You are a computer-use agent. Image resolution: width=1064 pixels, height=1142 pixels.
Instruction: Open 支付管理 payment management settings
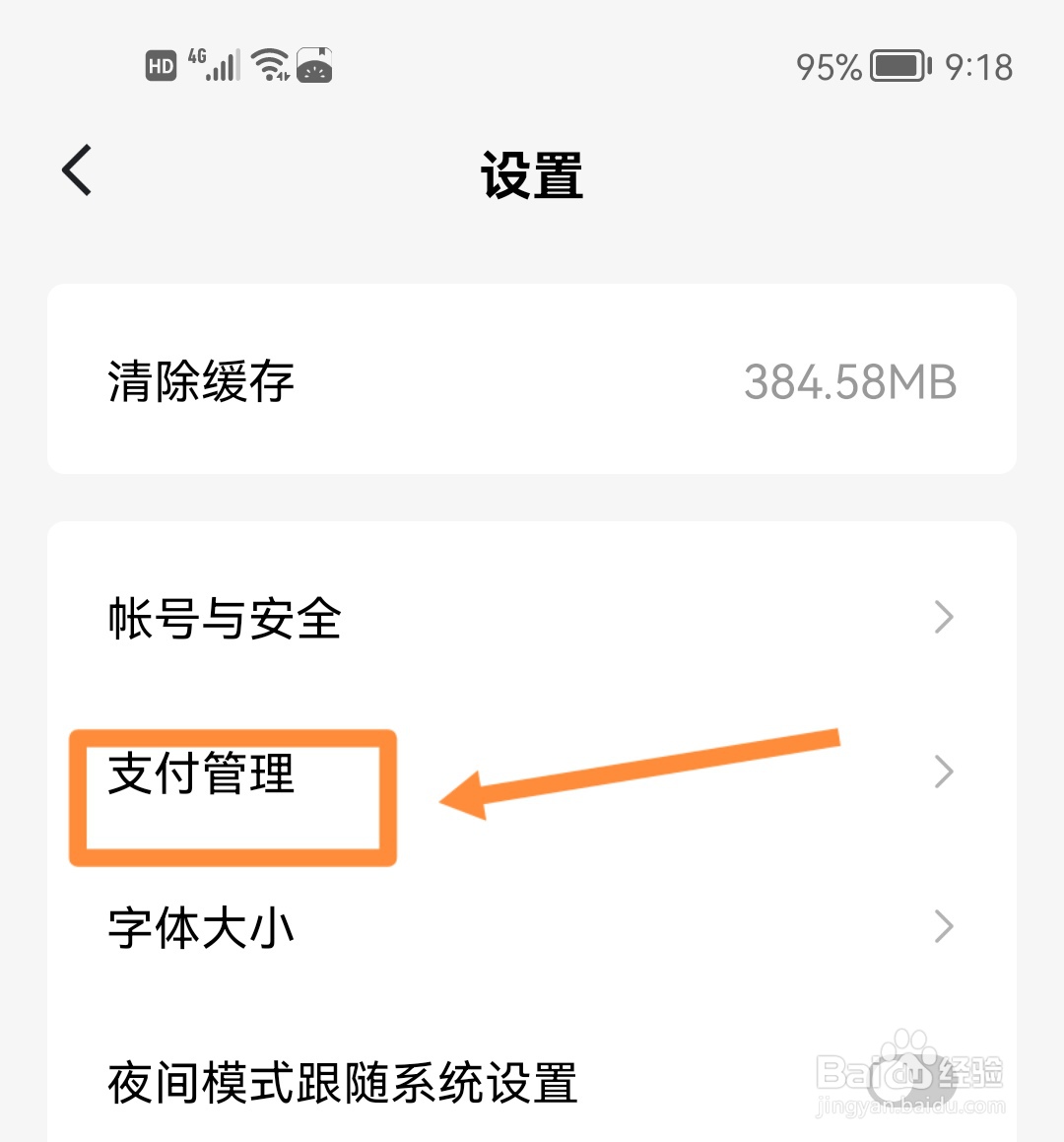(x=200, y=777)
